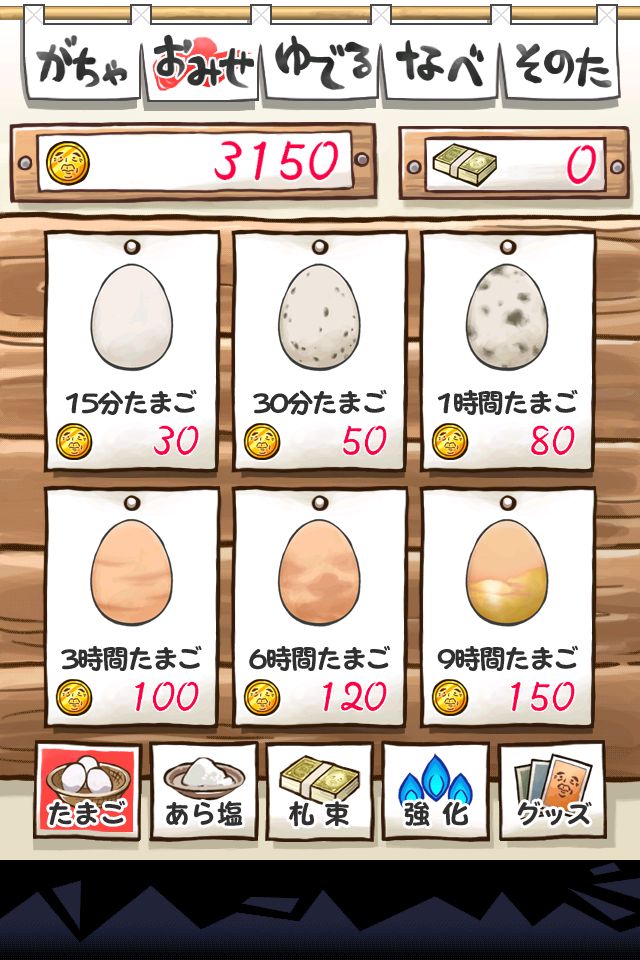640x960 pixels.
Task: Show the たまご shop category
Action: [88, 790]
